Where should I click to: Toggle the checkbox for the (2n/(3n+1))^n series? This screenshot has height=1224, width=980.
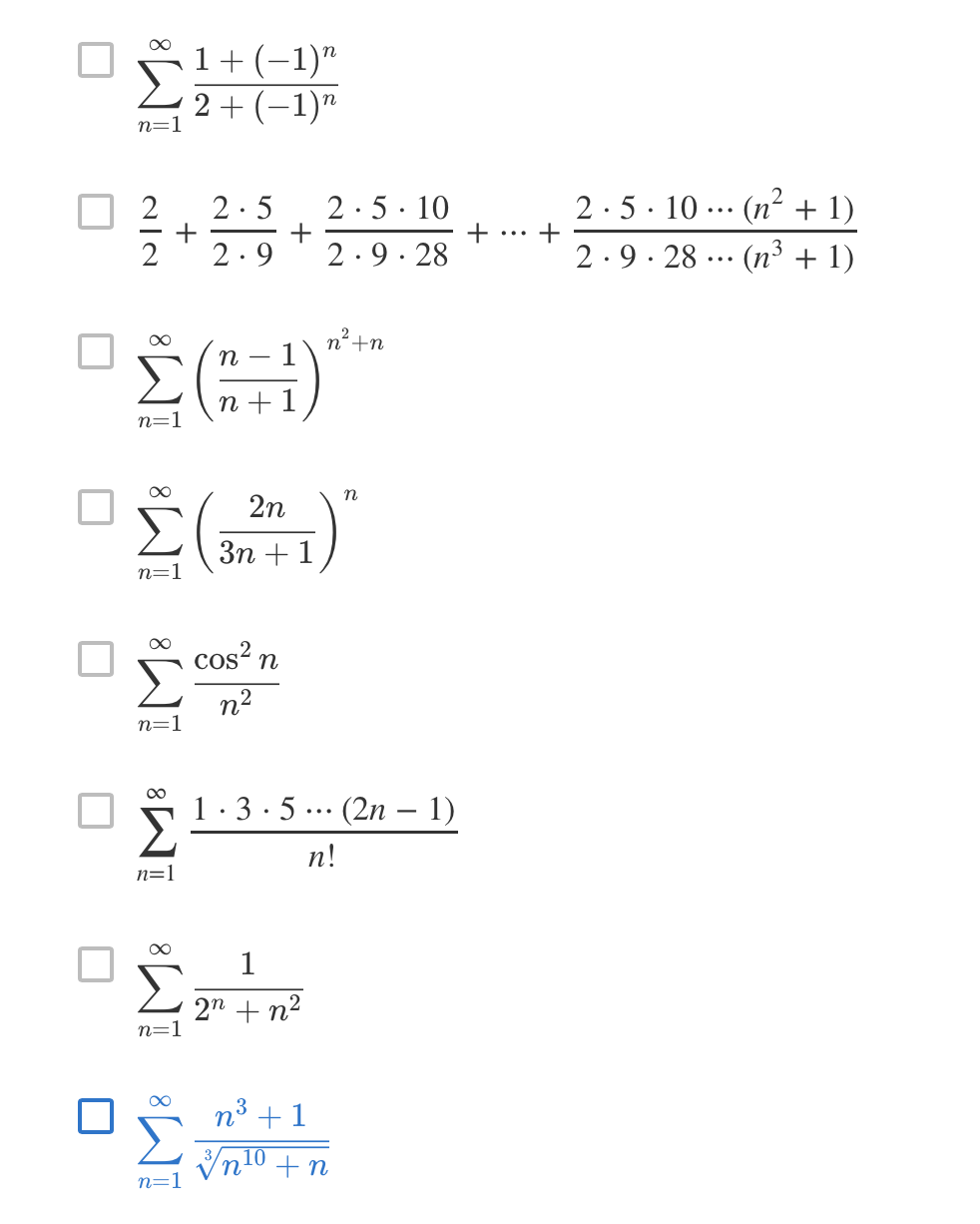(95, 509)
